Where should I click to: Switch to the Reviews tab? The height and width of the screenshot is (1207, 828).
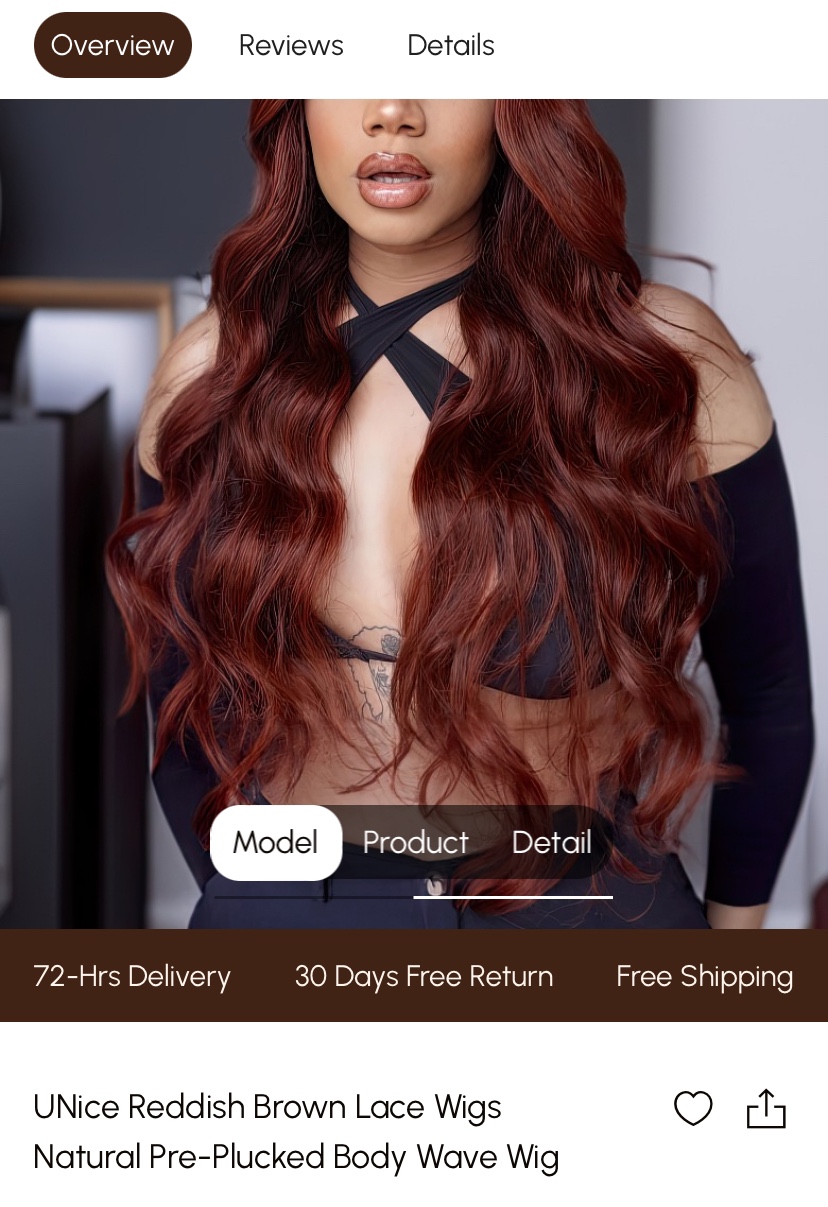click(x=291, y=45)
